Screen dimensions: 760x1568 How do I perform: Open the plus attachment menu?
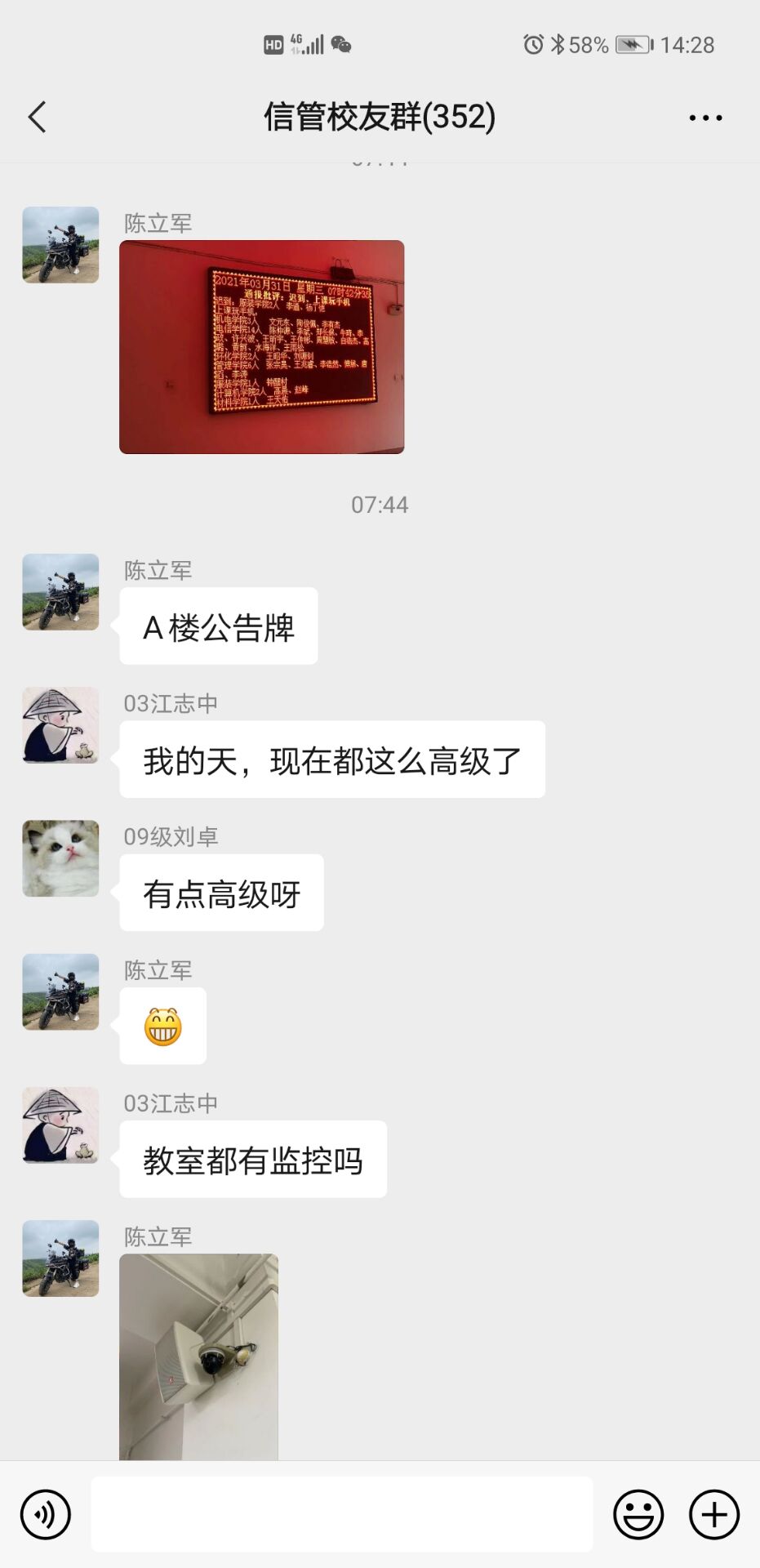[x=714, y=1515]
